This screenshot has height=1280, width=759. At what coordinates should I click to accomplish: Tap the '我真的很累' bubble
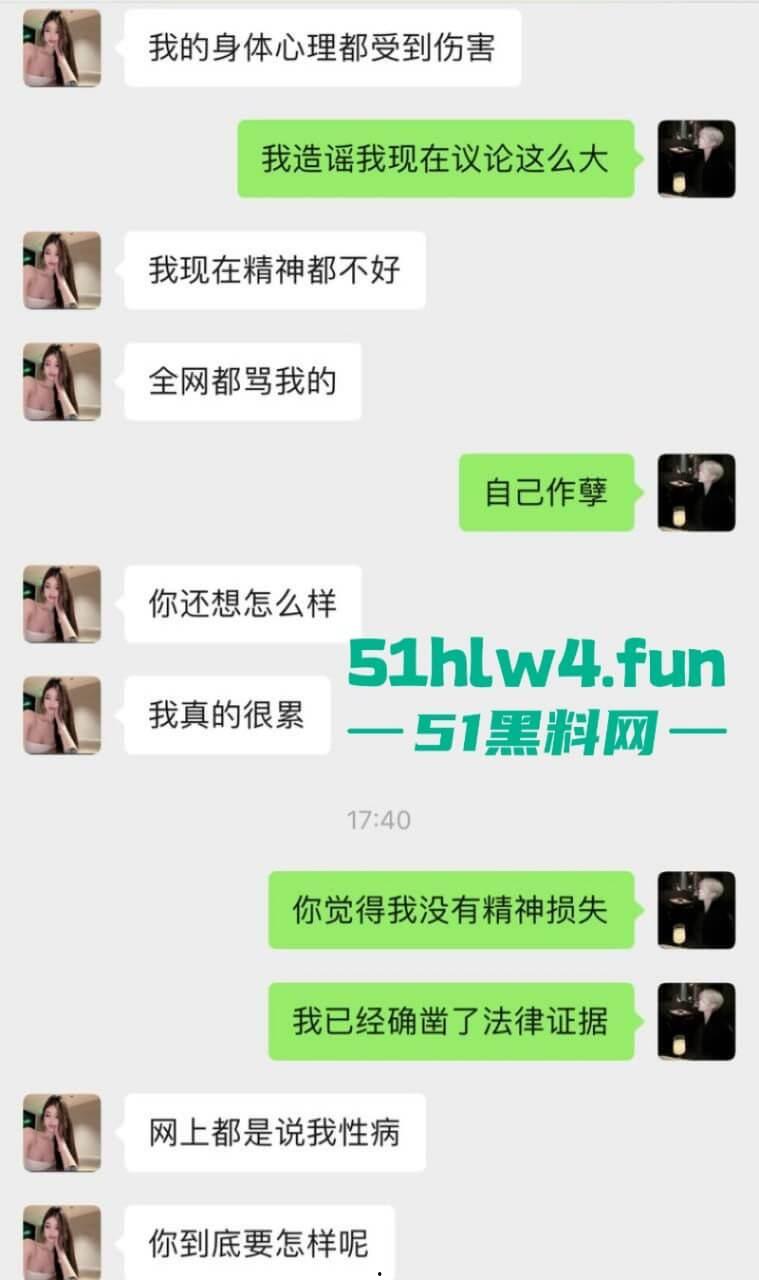227,715
